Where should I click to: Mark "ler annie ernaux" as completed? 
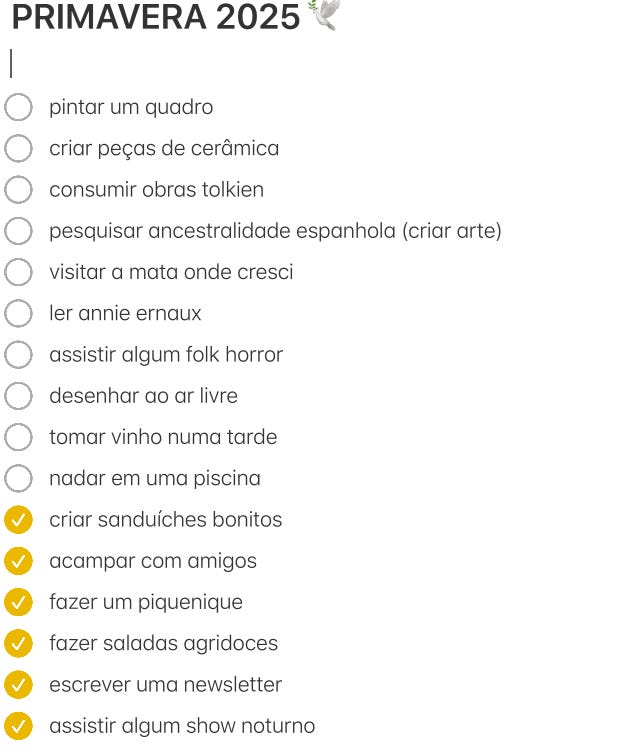pos(19,313)
